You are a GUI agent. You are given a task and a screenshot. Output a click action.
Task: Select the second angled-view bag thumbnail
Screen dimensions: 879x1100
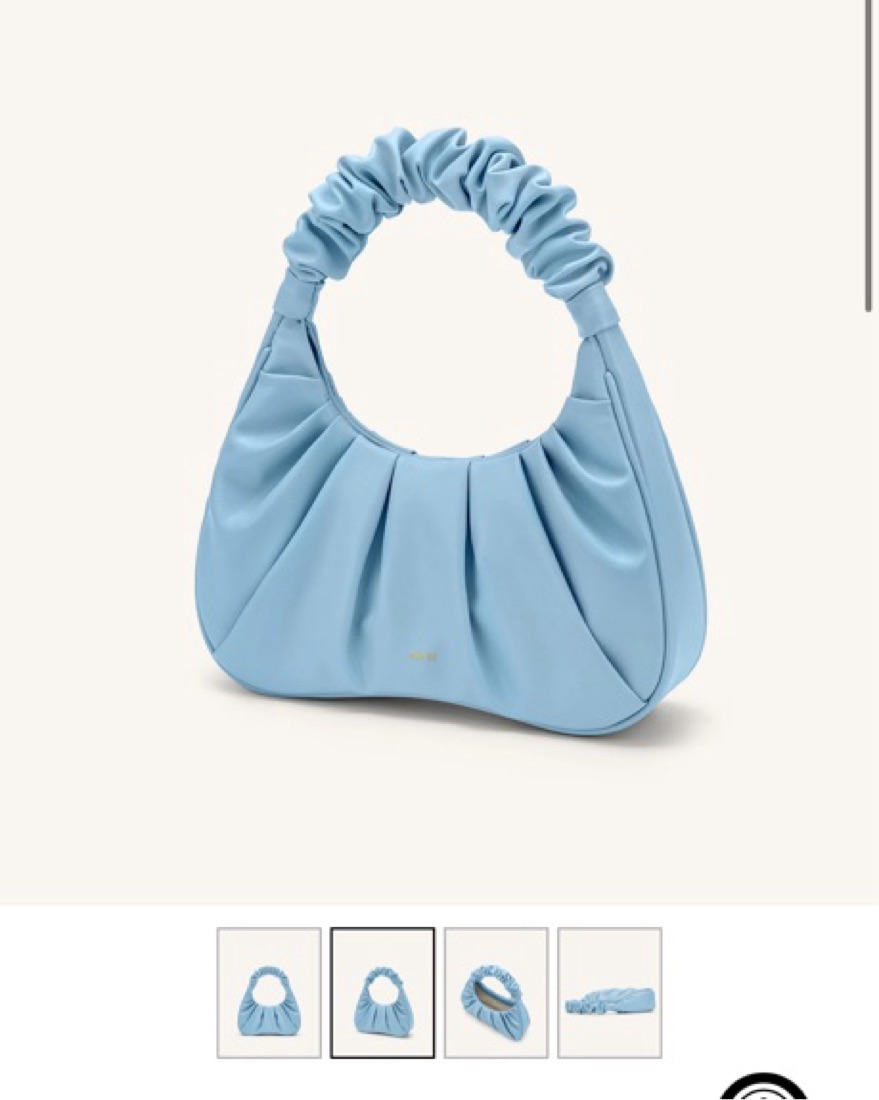click(x=383, y=992)
